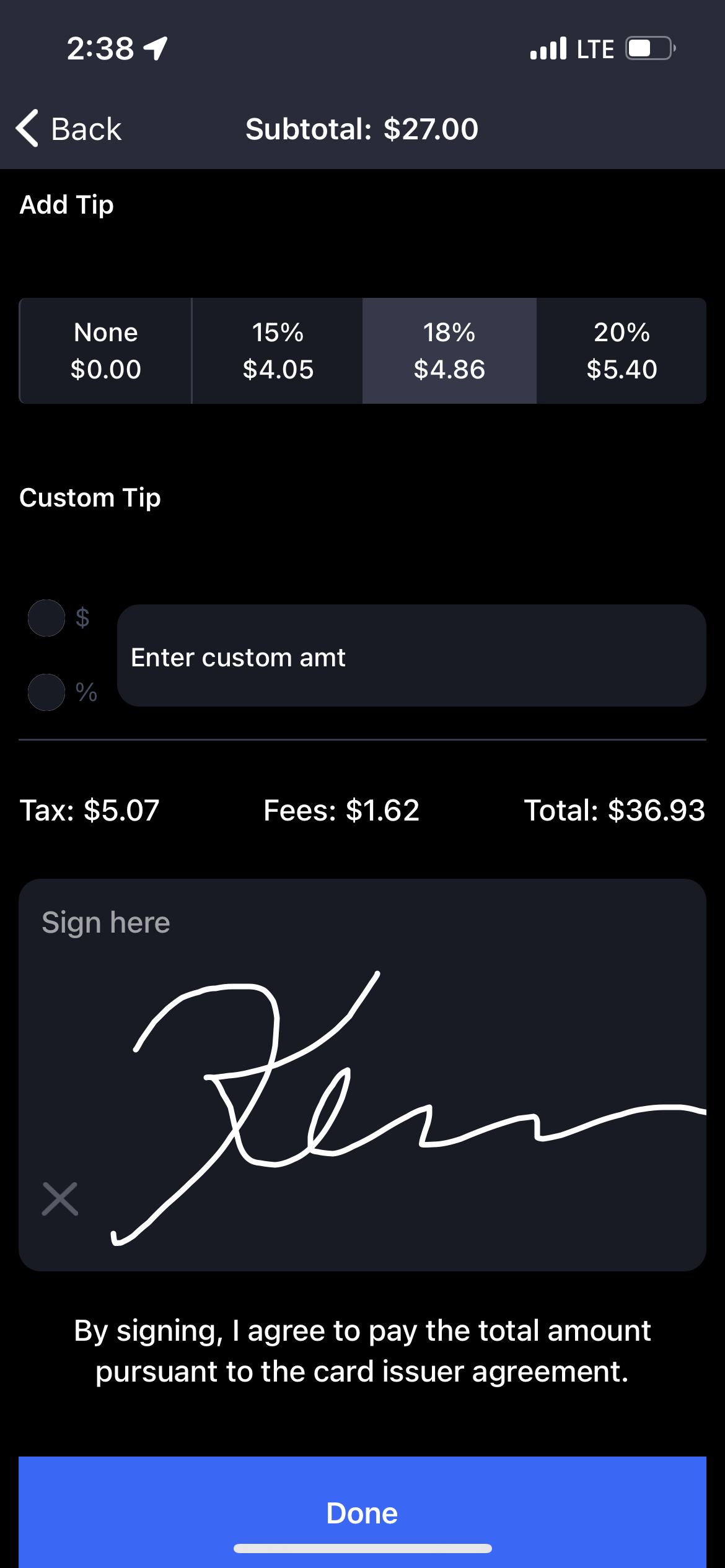Choose the 15% tip option
This screenshot has height=1568, width=725.
point(278,351)
